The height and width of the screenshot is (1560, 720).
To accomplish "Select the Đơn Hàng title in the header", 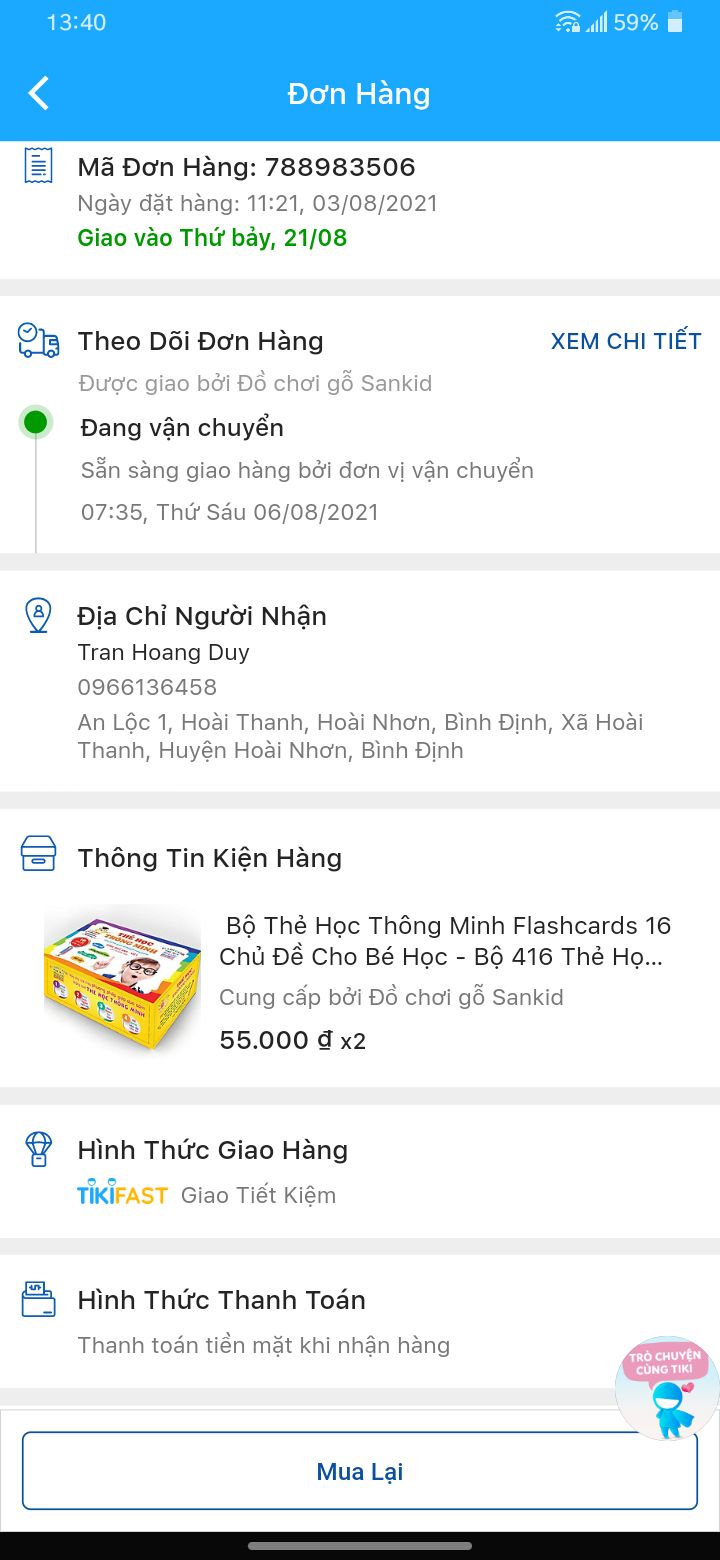I will coord(360,92).
